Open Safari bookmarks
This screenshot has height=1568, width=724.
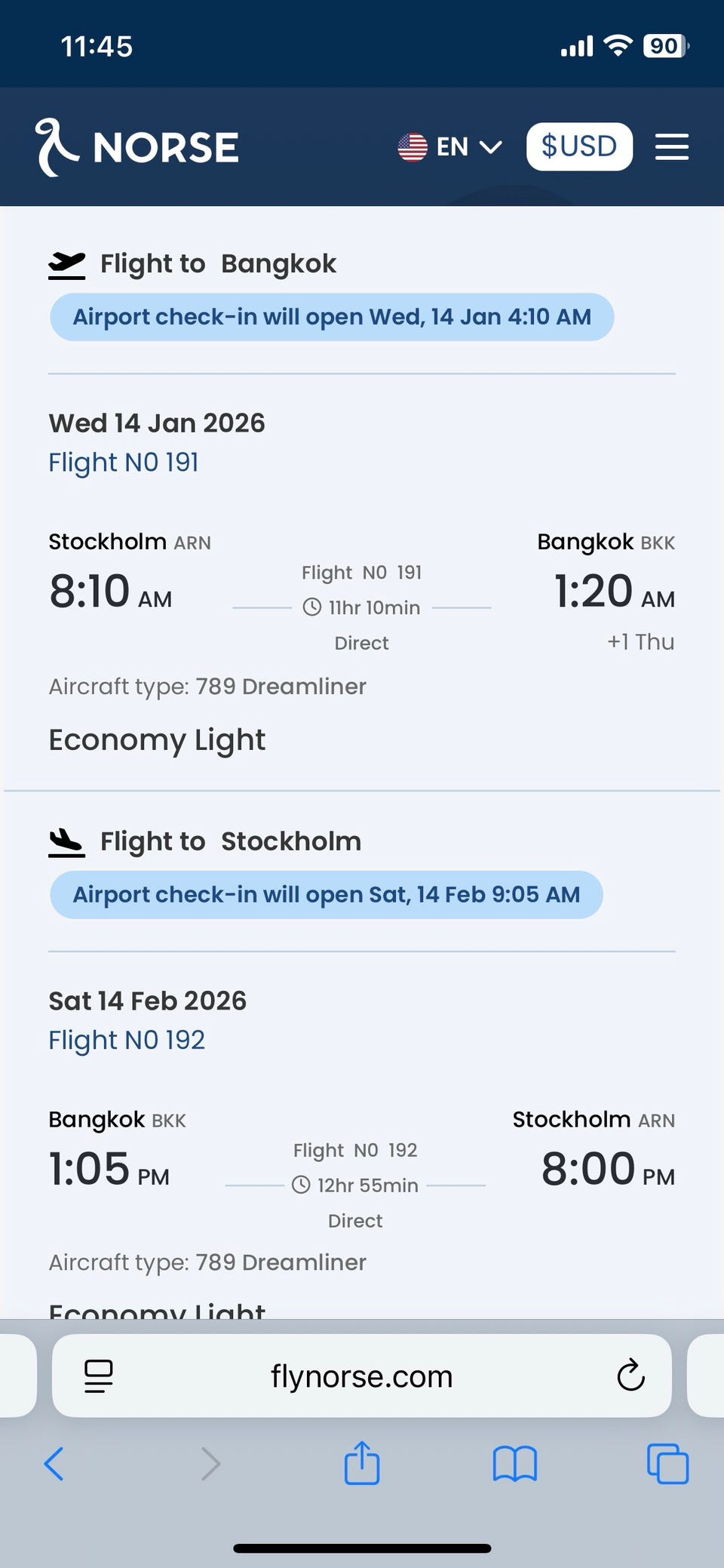pyautogui.click(x=514, y=1464)
